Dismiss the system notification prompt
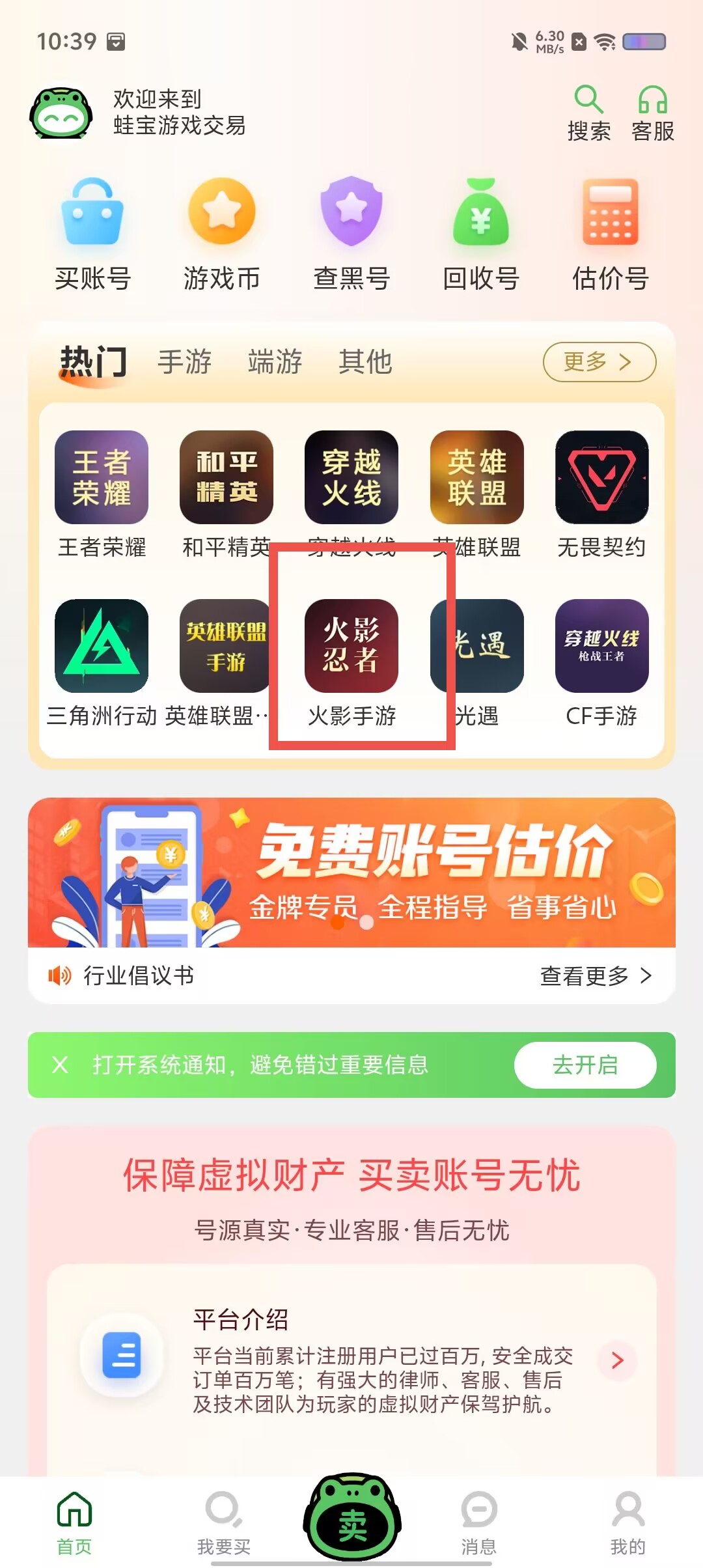 click(60, 1065)
